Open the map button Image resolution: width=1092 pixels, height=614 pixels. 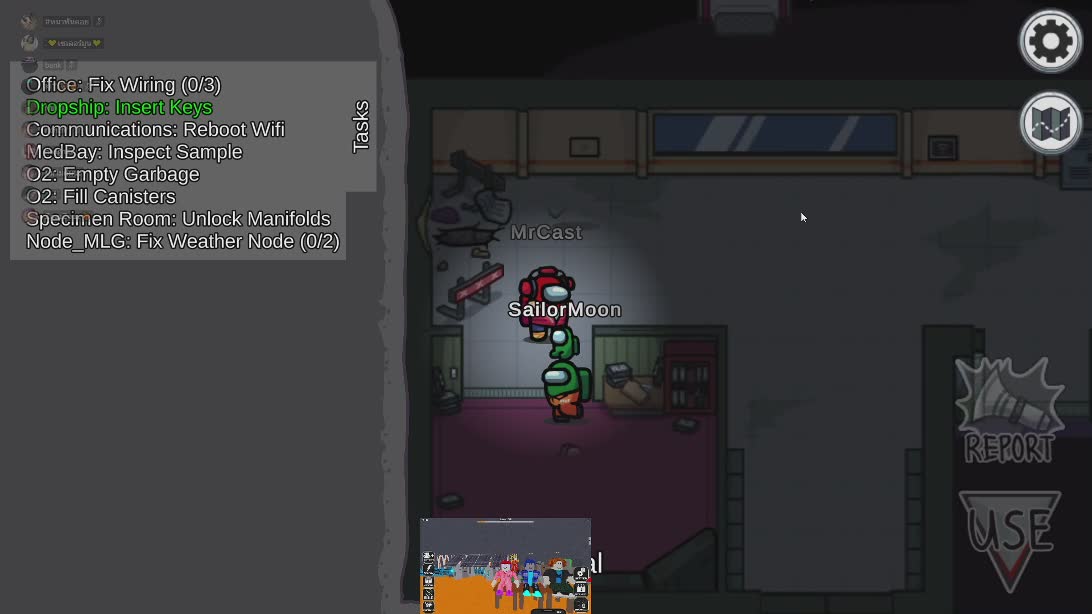(x=1050, y=122)
